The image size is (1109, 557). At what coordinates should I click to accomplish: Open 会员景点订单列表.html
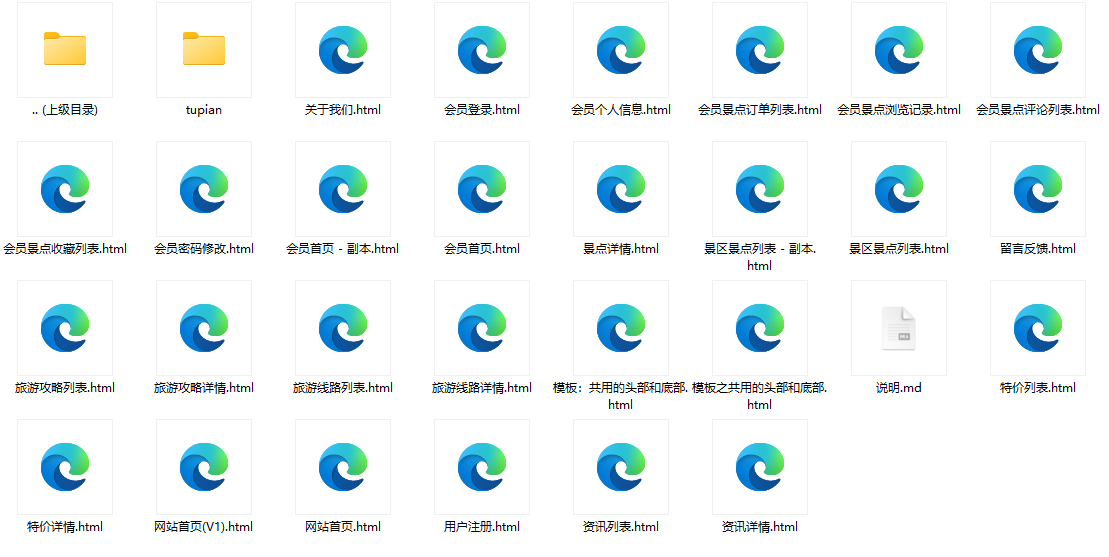(x=760, y=50)
